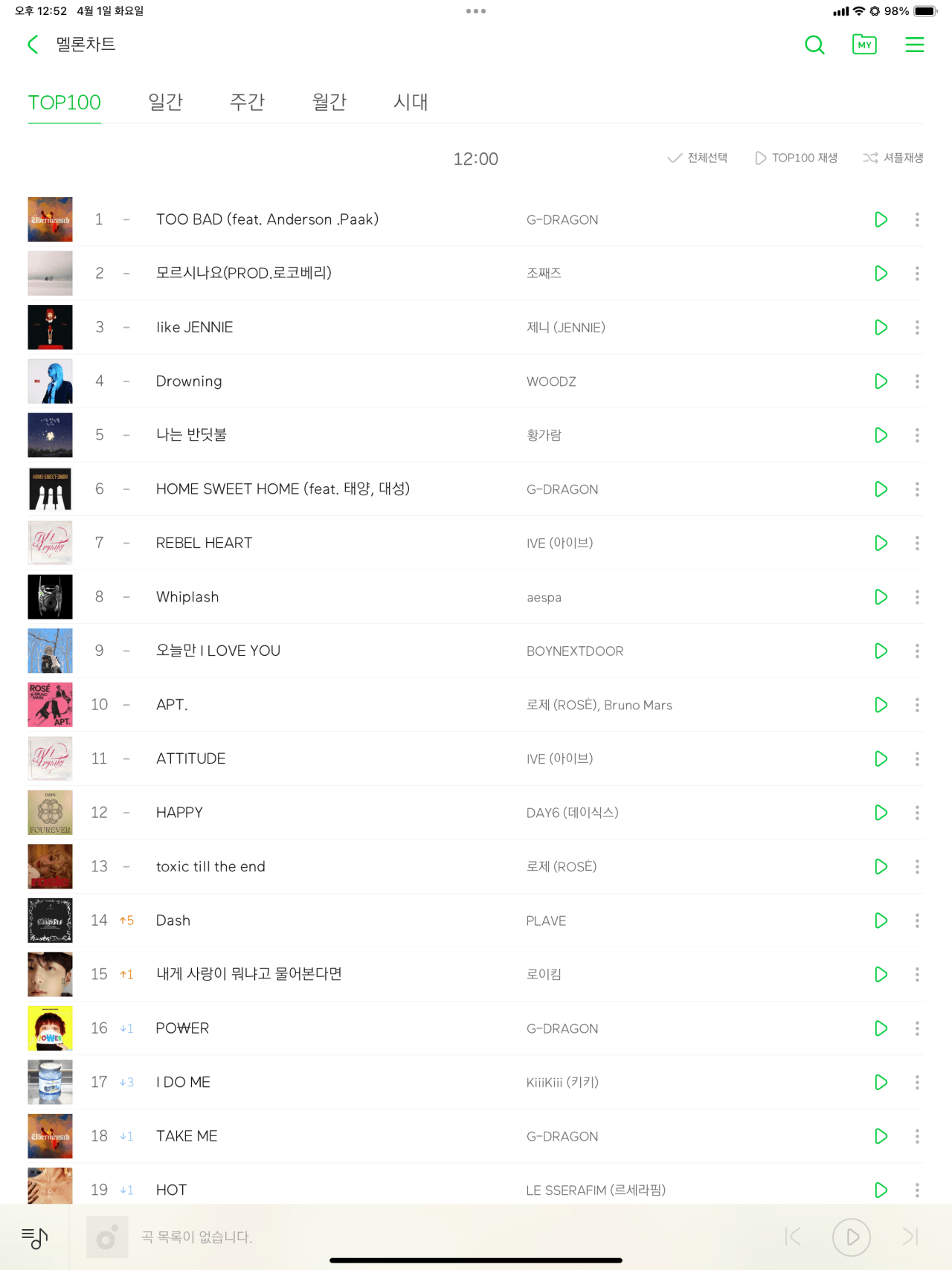Image resolution: width=952 pixels, height=1270 pixels.
Task: Go back from 멜론차트
Action: [x=33, y=45]
